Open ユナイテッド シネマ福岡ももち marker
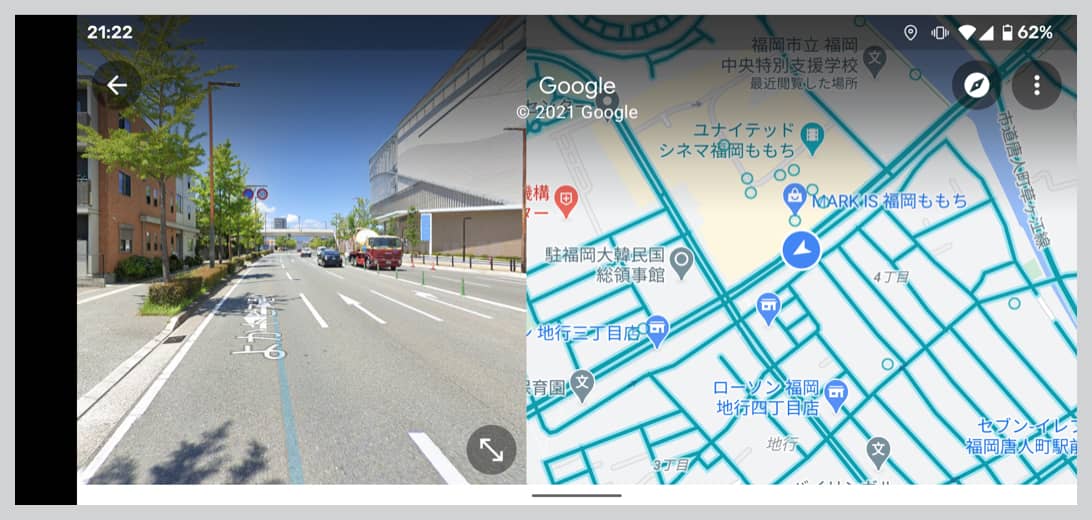This screenshot has width=1092, height=520. 812,132
